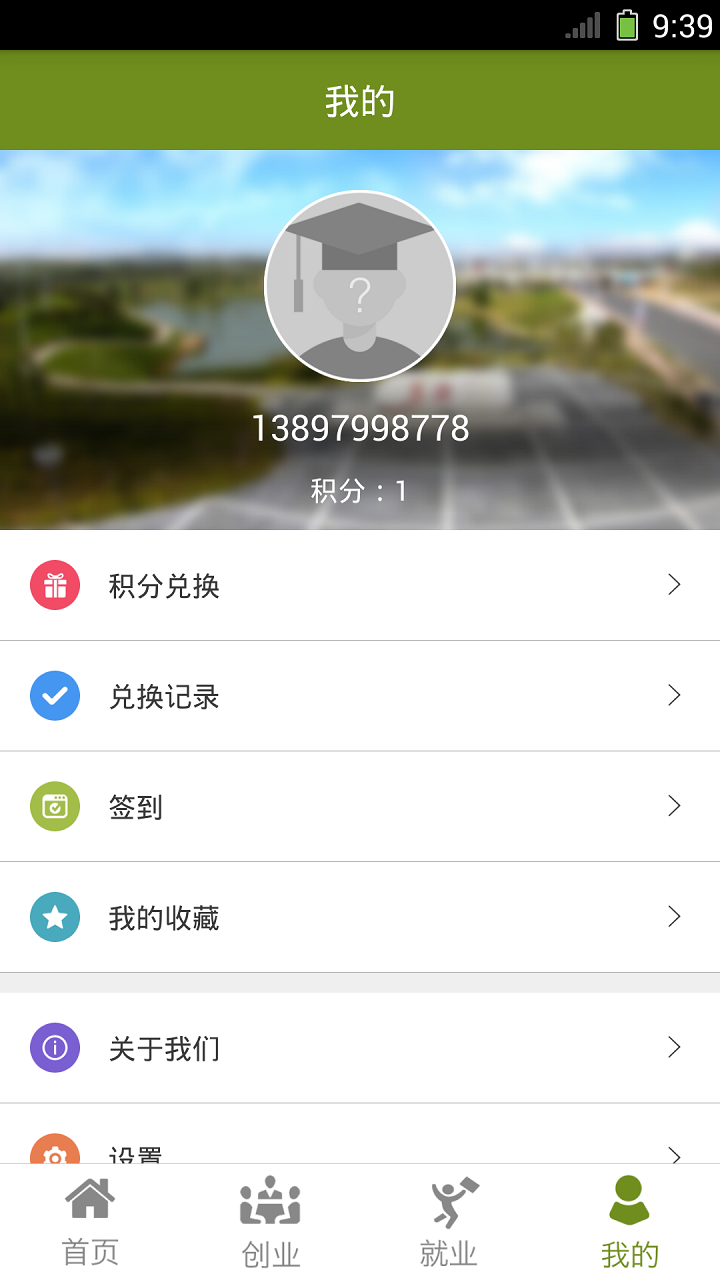Open 兑换记录 exchange records

tap(360, 696)
